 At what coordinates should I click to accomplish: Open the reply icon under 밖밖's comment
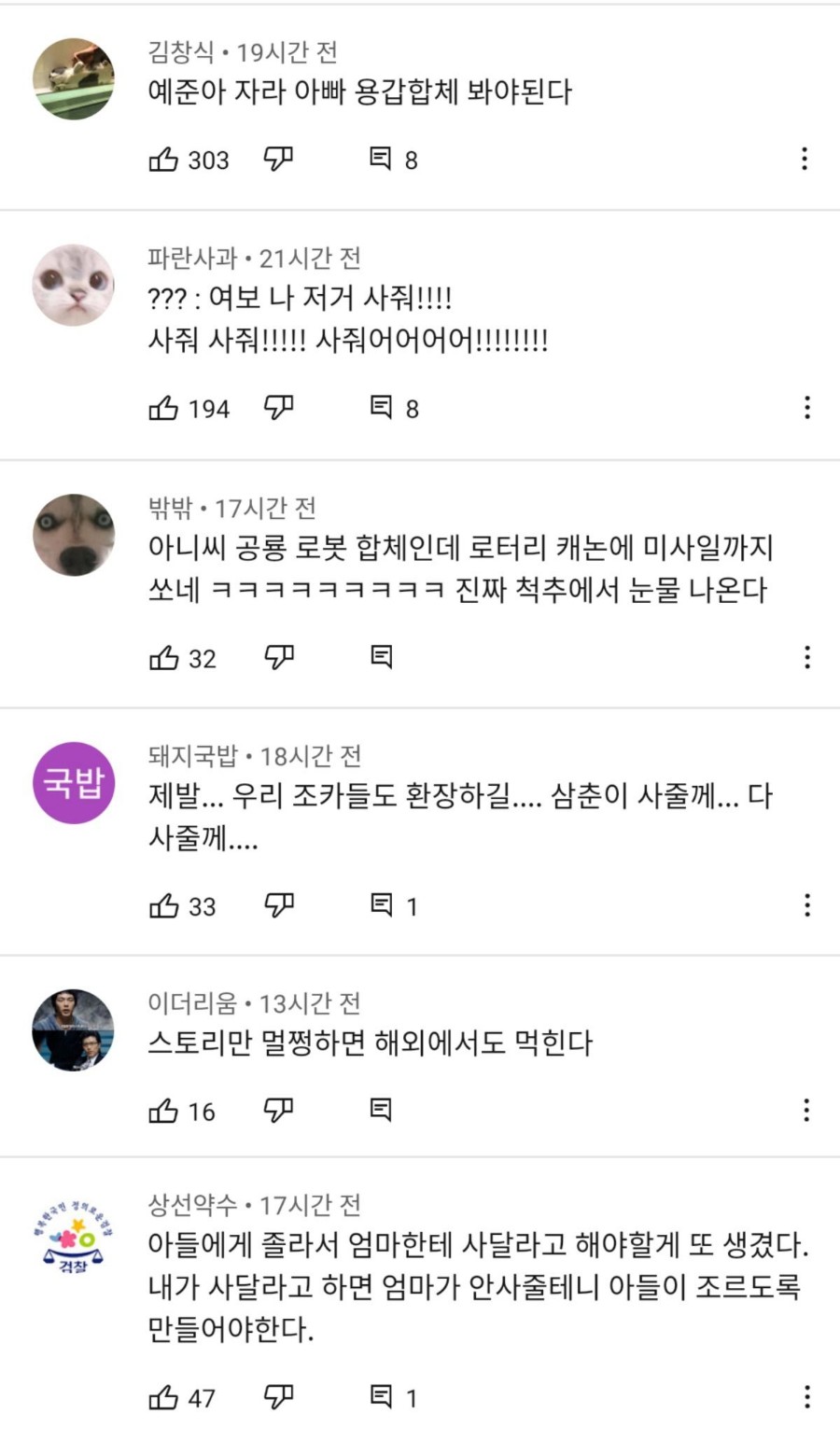[381, 658]
